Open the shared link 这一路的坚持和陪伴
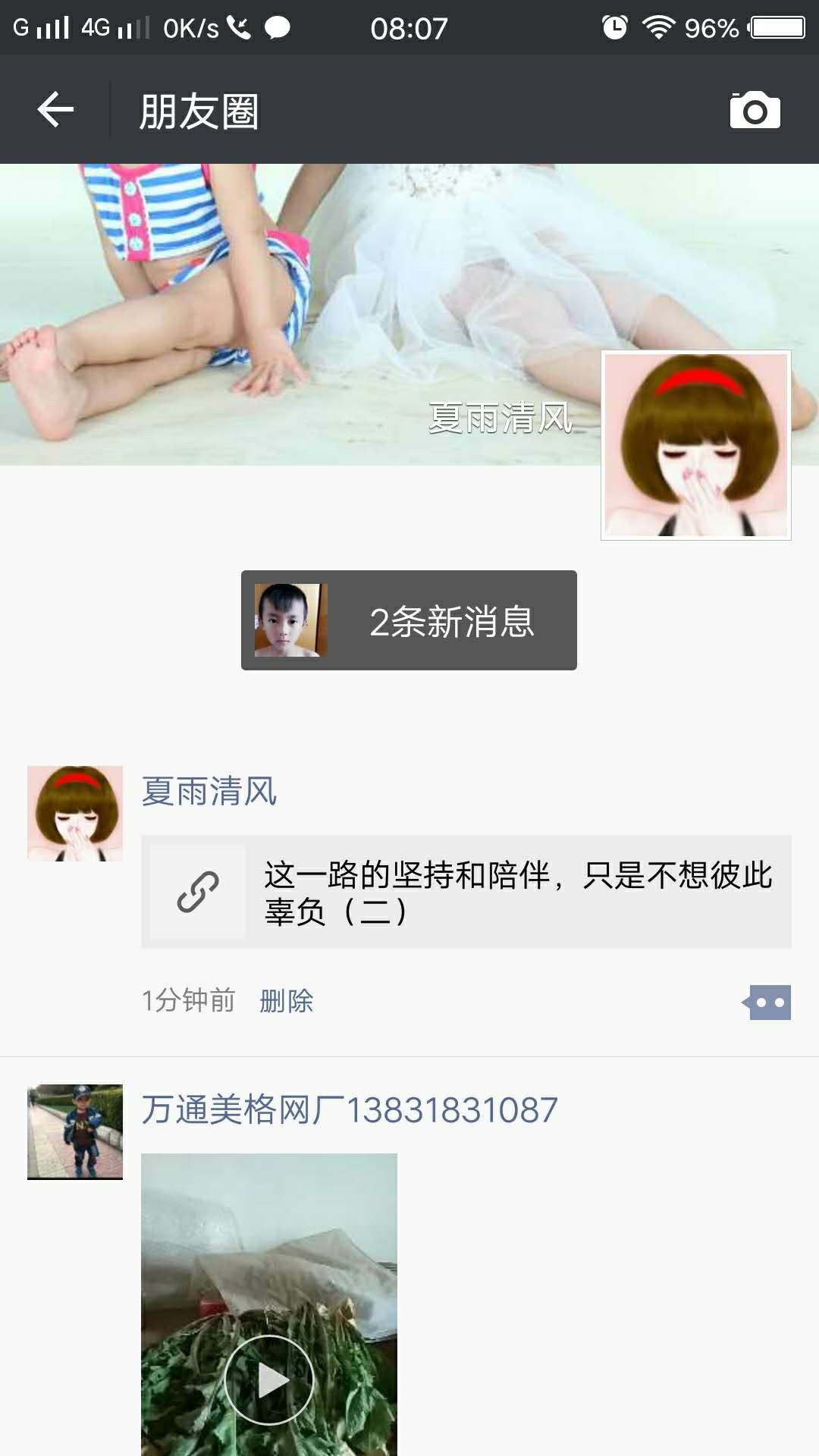This screenshot has width=819, height=1456. click(x=466, y=892)
